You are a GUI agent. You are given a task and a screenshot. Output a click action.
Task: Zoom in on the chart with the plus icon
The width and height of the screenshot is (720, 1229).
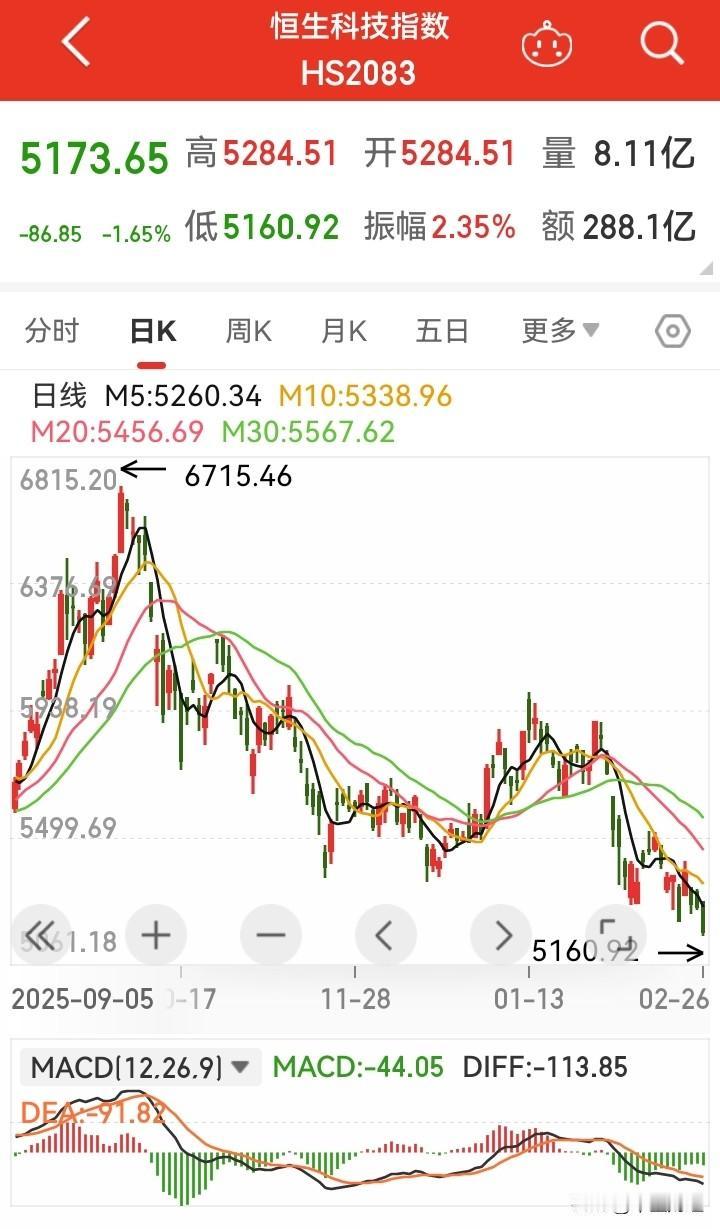tap(155, 935)
